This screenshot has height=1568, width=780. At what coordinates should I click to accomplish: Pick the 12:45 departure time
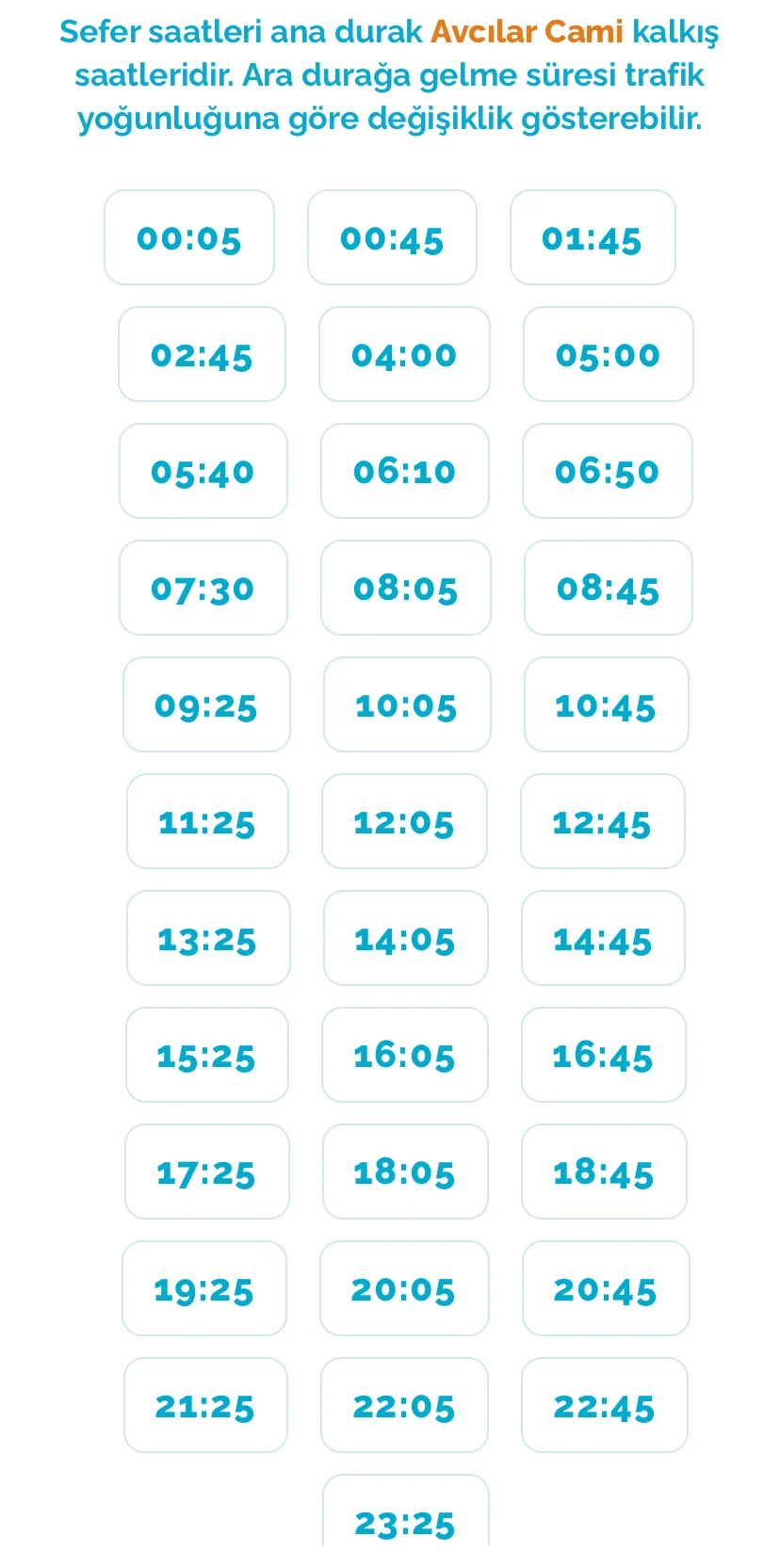click(x=602, y=821)
